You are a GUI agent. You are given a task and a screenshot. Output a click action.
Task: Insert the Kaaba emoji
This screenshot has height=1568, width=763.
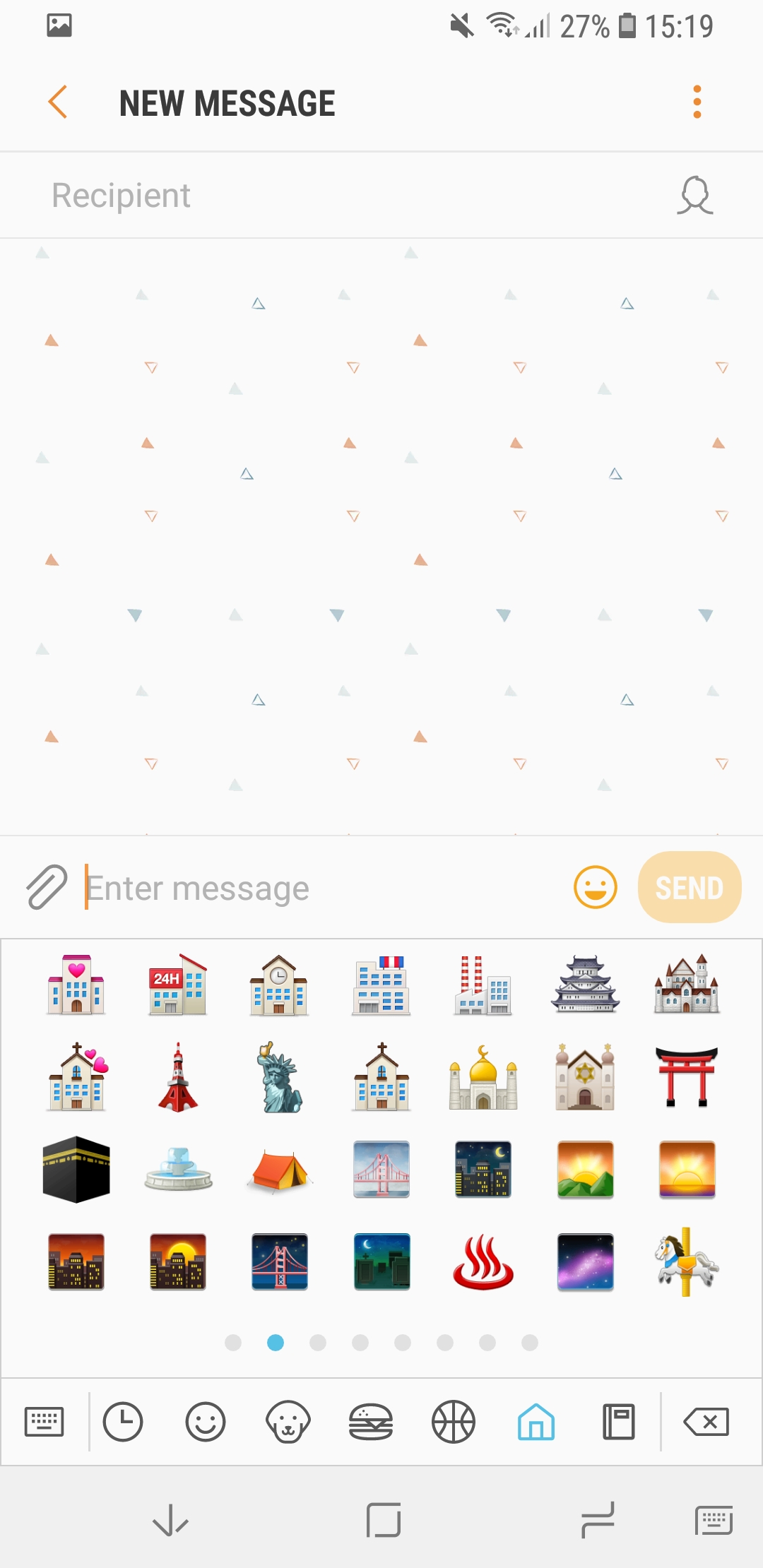pos(76,1170)
